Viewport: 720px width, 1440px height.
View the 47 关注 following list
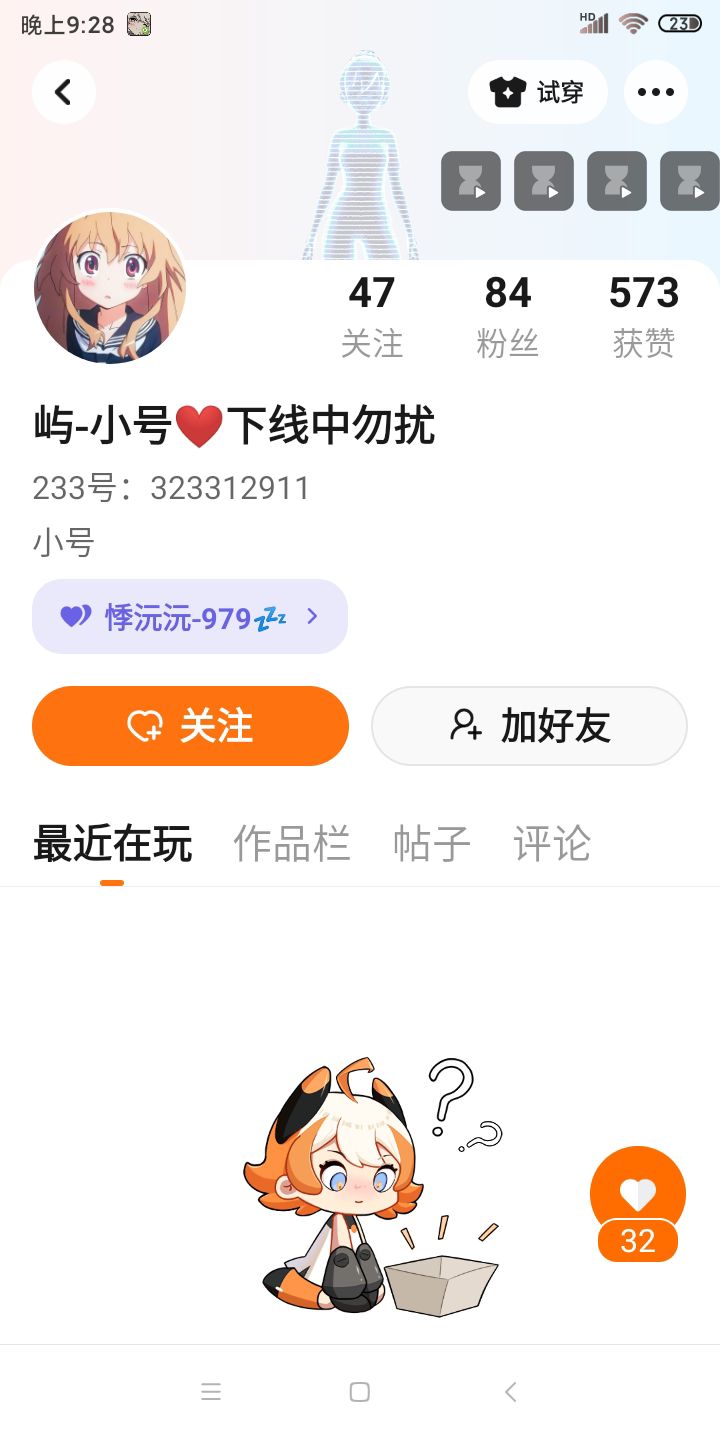point(372,315)
